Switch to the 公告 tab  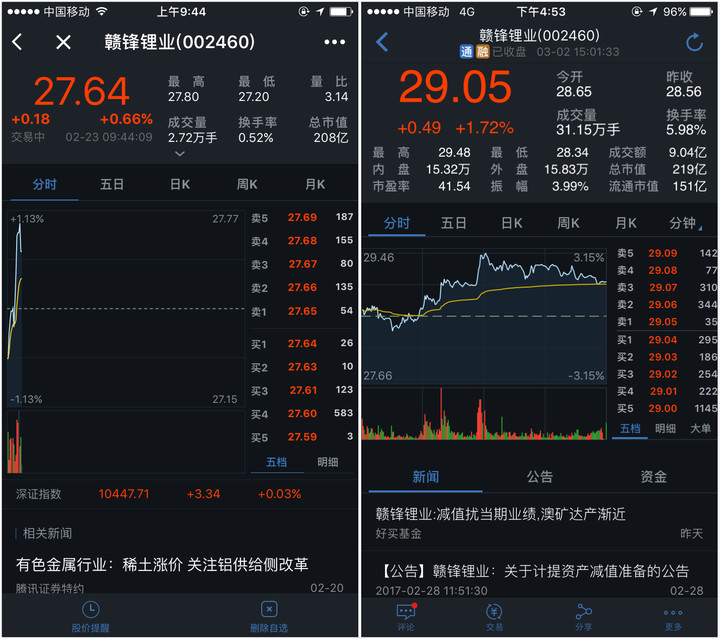pos(540,477)
